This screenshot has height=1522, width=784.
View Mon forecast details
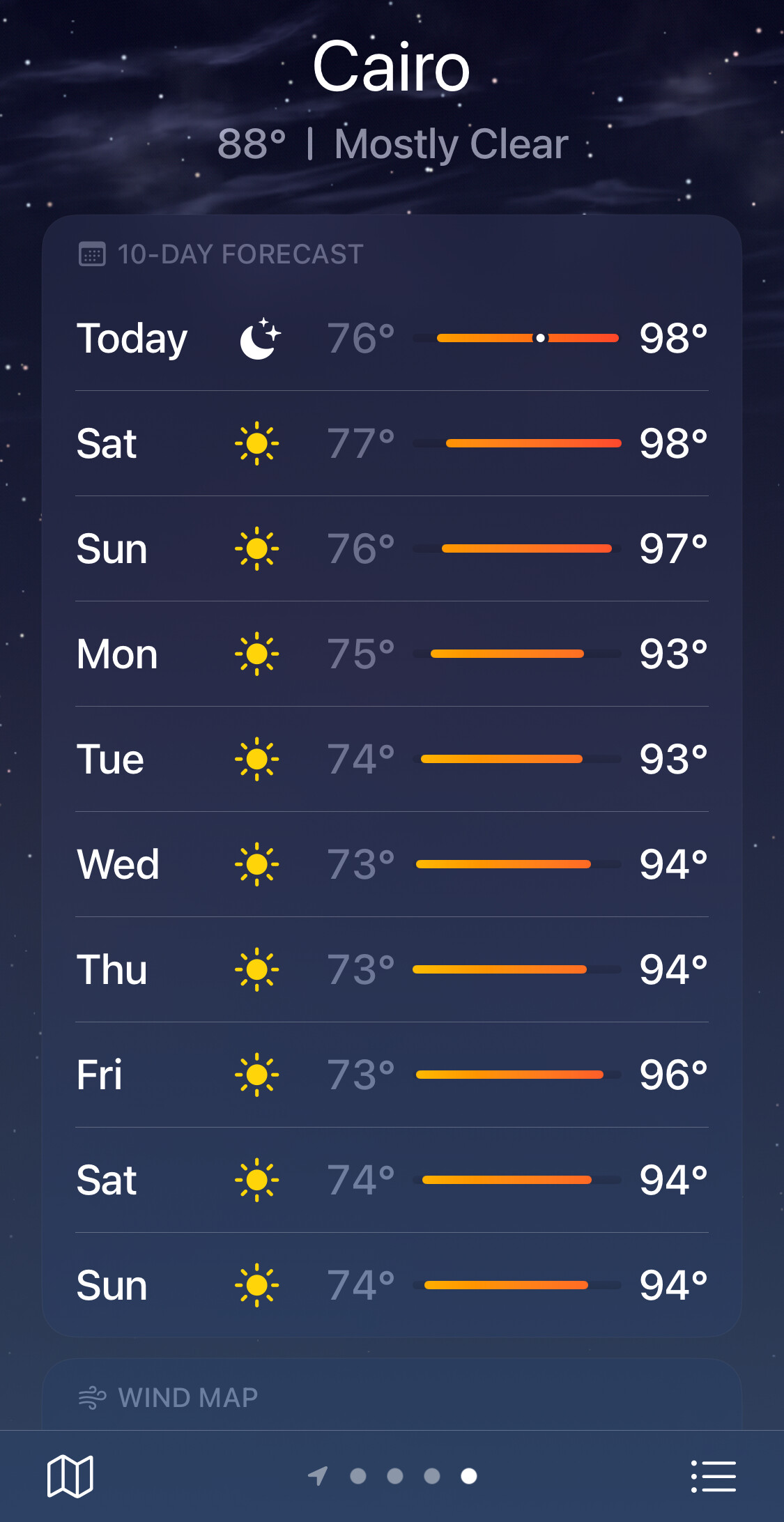click(x=392, y=654)
